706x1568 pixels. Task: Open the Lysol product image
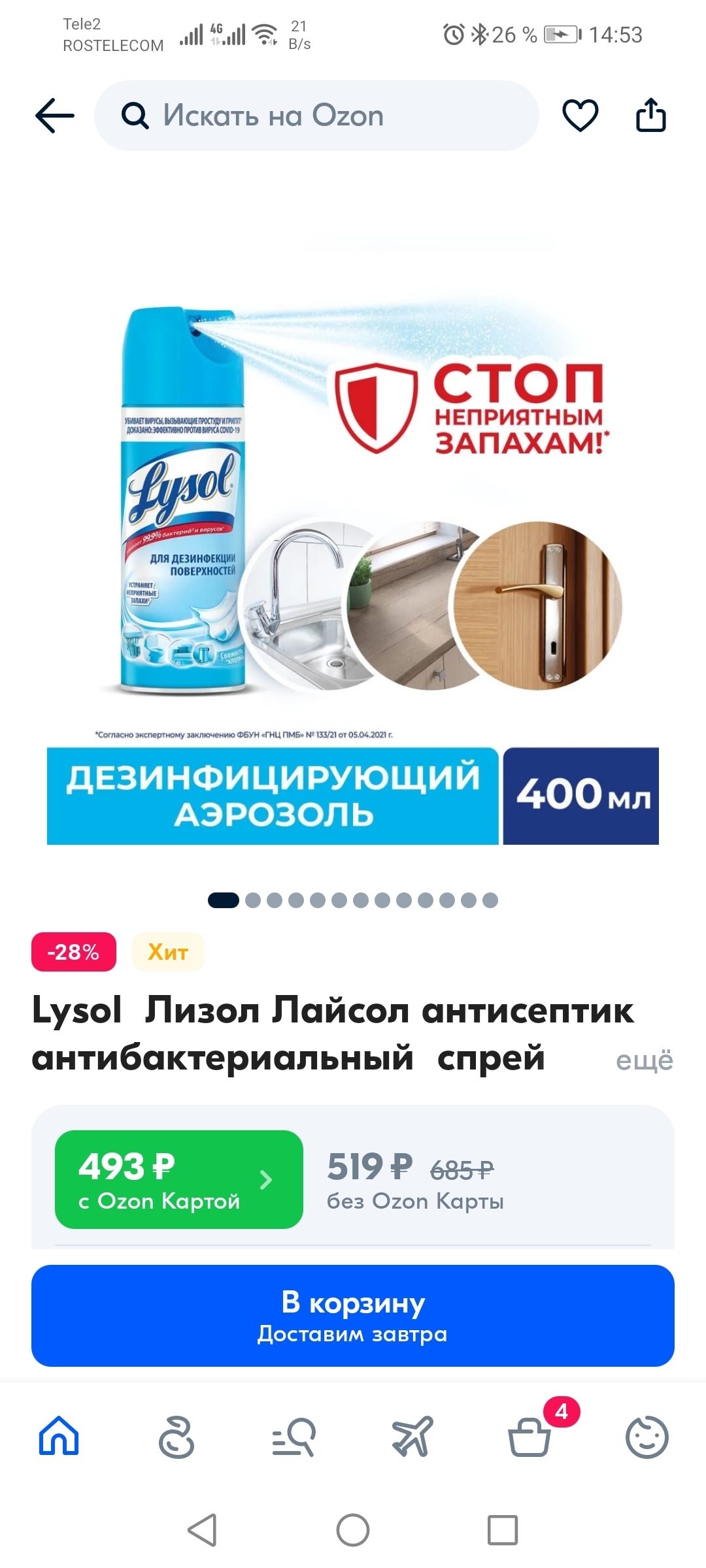click(x=353, y=536)
